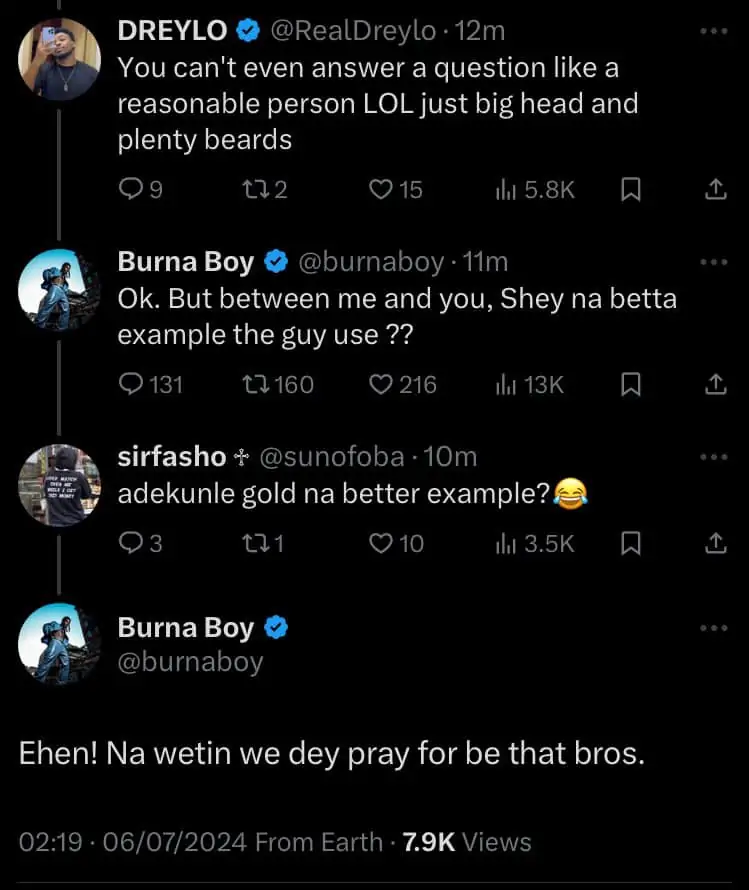
Task: Share DREYLO's tweet
Action: click(x=715, y=189)
